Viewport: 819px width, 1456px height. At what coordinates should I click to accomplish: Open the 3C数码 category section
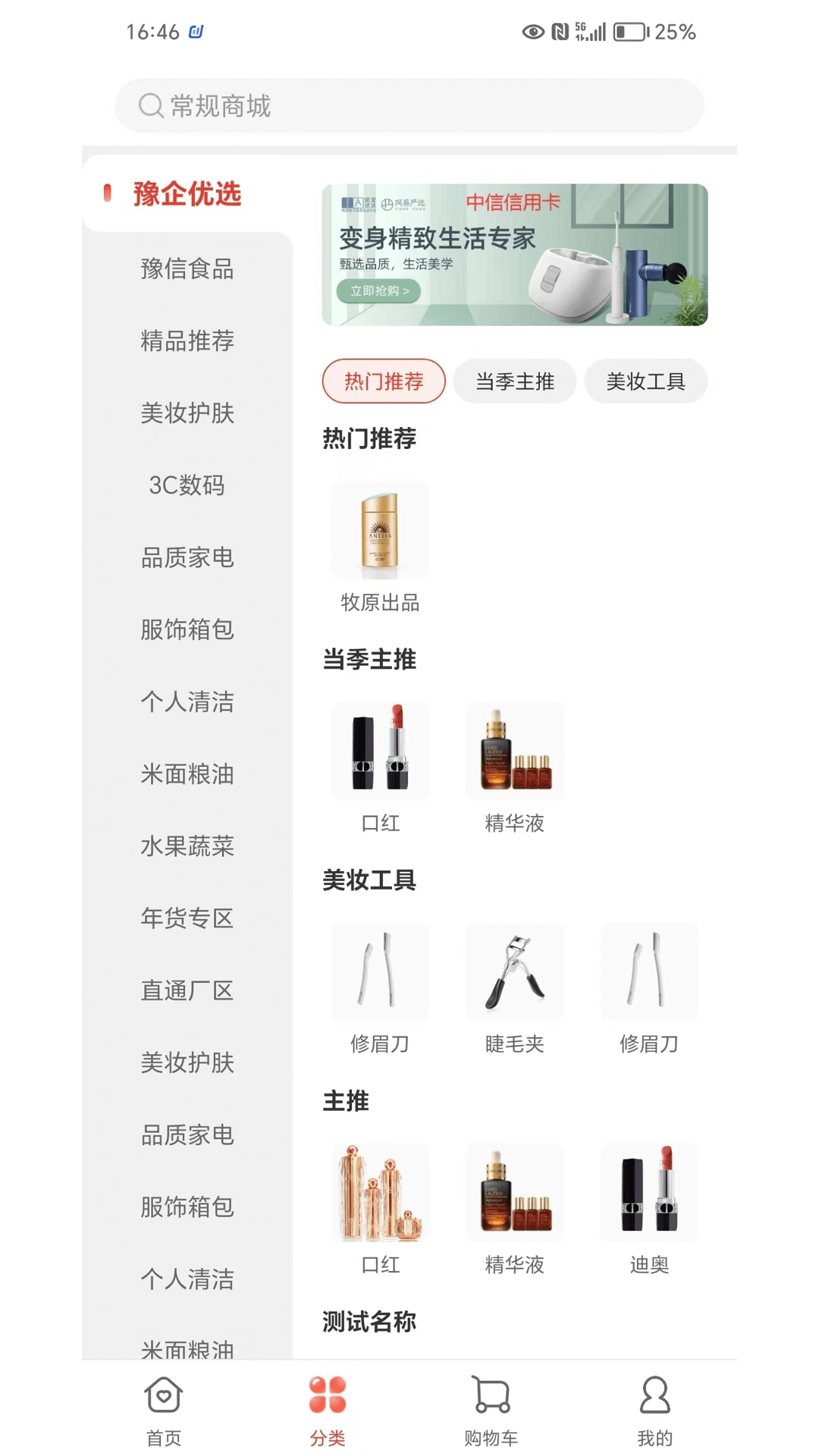click(x=187, y=486)
